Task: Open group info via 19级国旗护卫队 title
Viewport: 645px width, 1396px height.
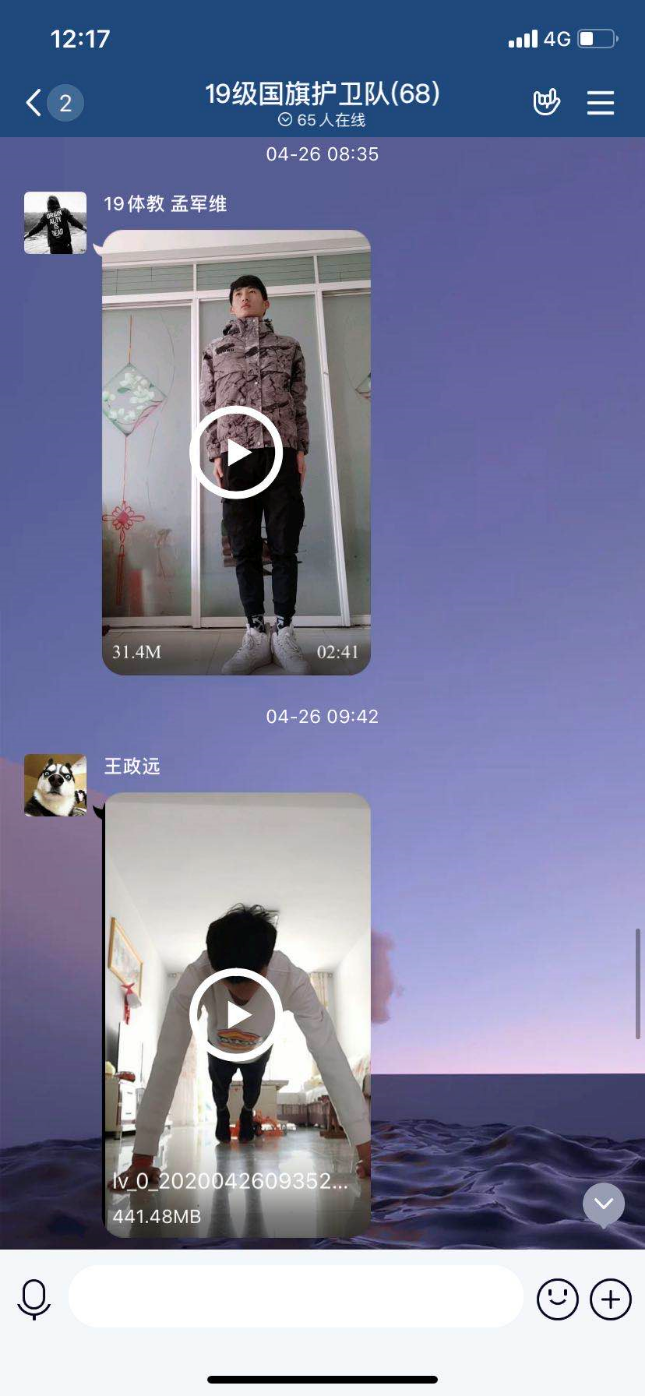Action: pyautogui.click(x=322, y=95)
